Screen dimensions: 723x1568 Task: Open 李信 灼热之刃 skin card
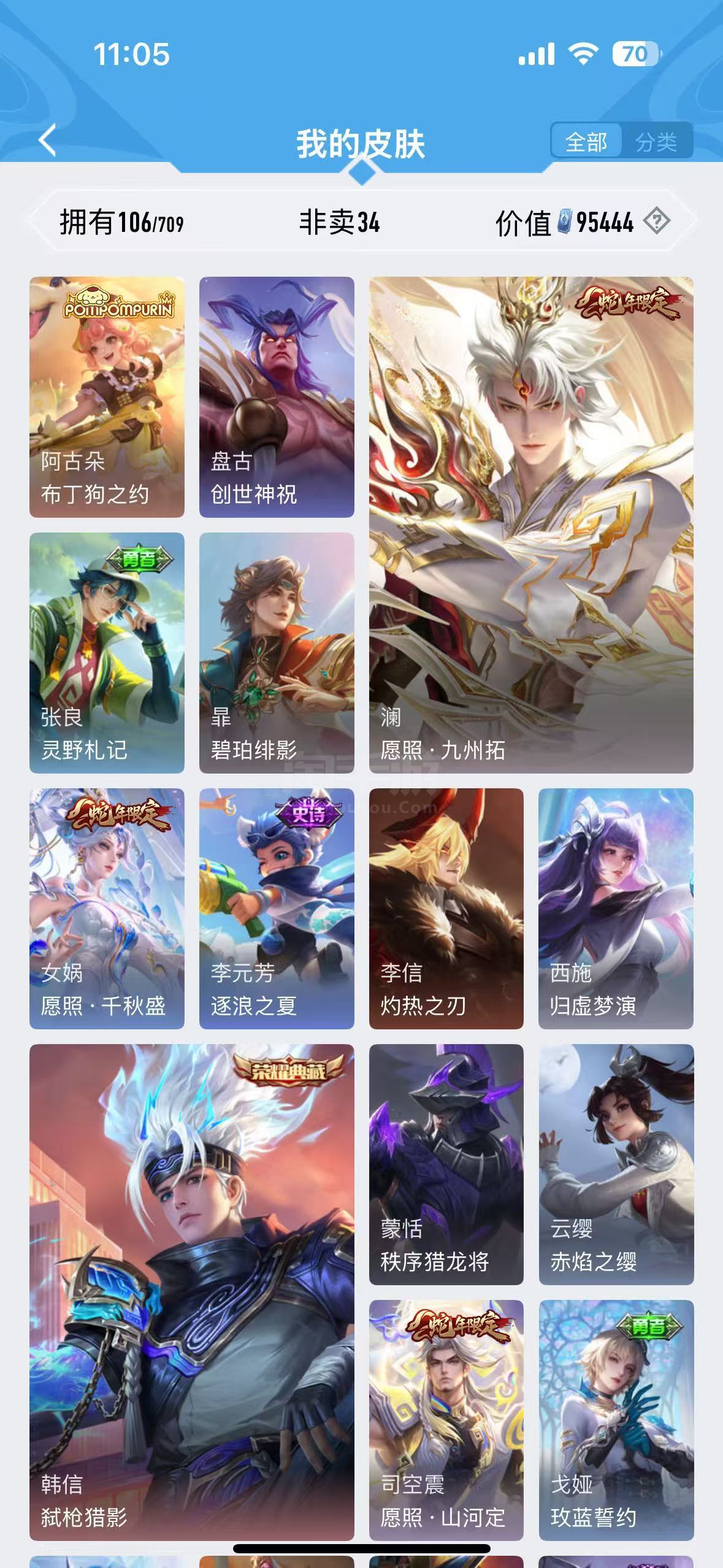click(446, 909)
